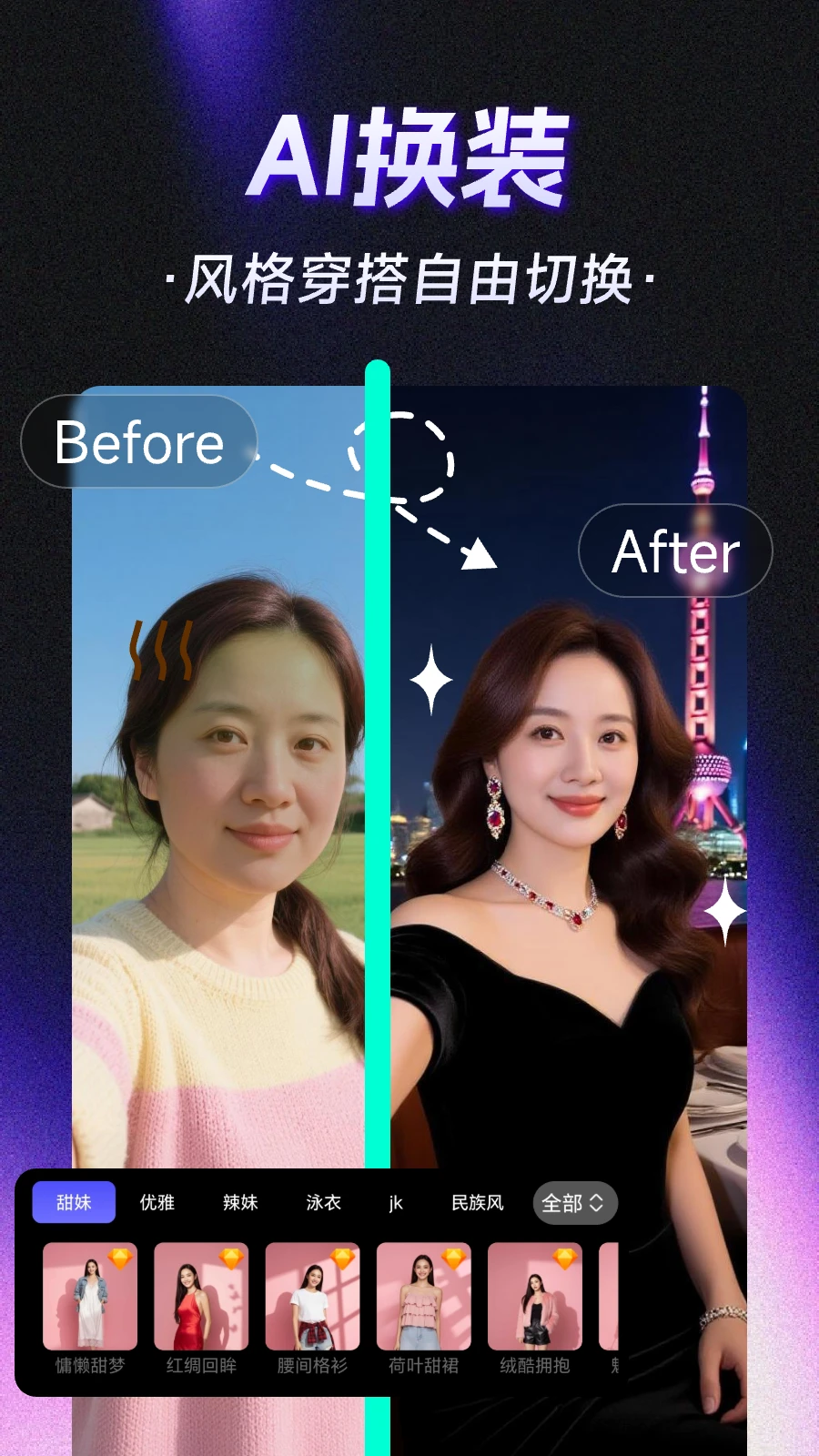
Task: Select the 辣妹 style category
Action: pyautogui.click(x=238, y=1203)
